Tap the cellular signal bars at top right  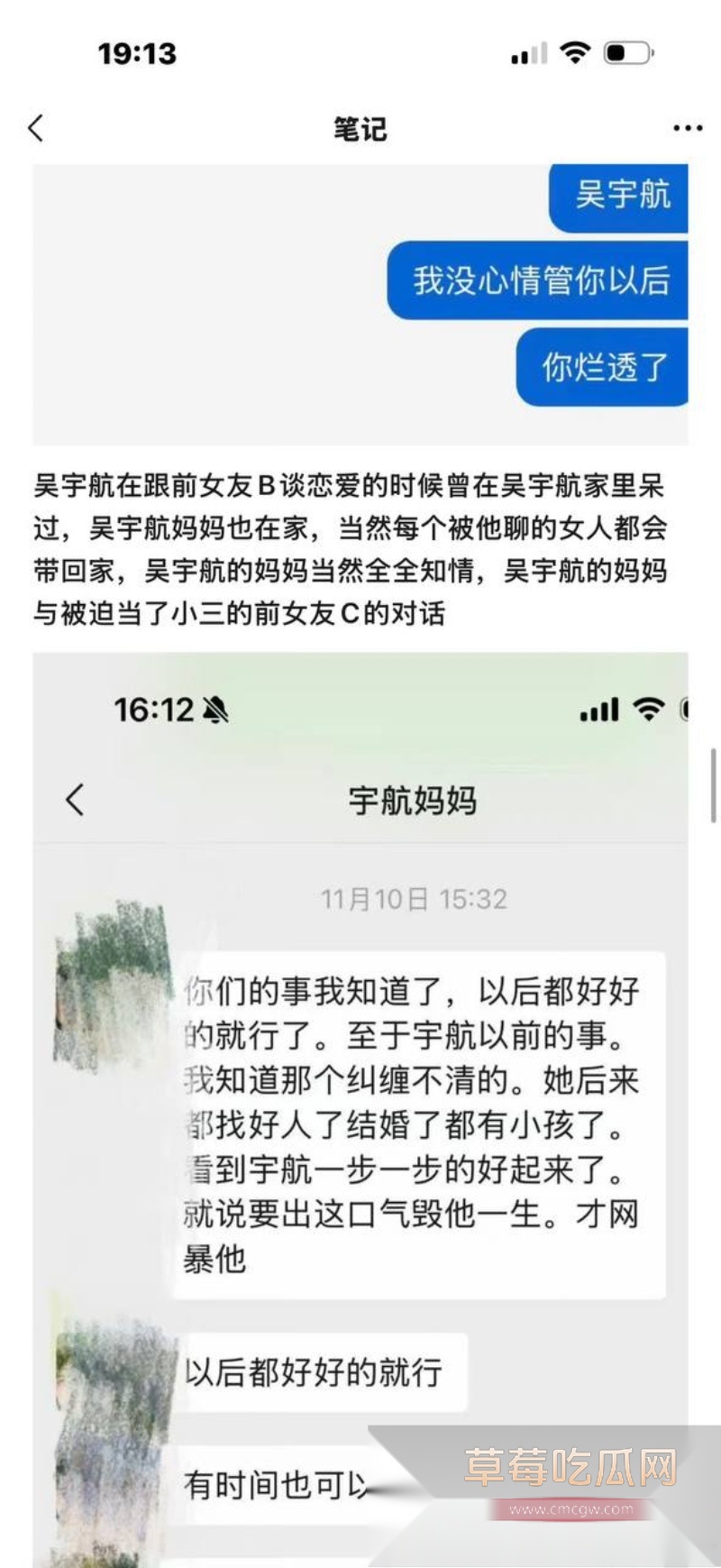(527, 54)
